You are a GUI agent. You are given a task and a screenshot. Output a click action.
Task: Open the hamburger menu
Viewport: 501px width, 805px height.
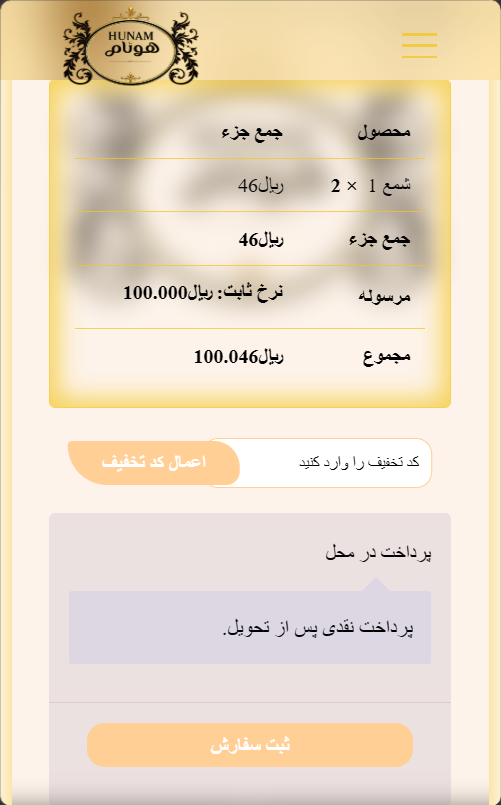[419, 45]
